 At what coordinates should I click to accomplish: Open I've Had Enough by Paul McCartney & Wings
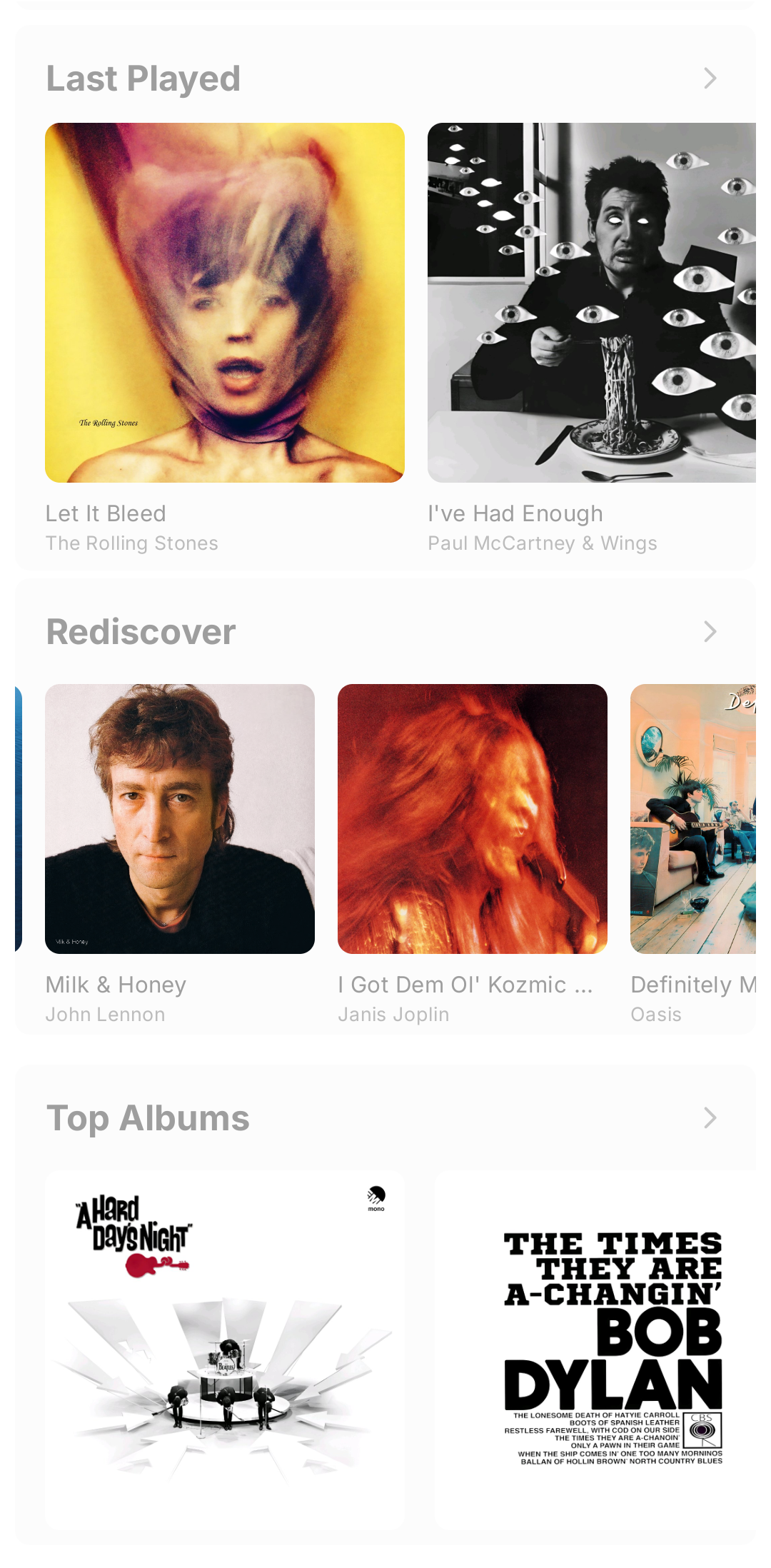(x=591, y=303)
